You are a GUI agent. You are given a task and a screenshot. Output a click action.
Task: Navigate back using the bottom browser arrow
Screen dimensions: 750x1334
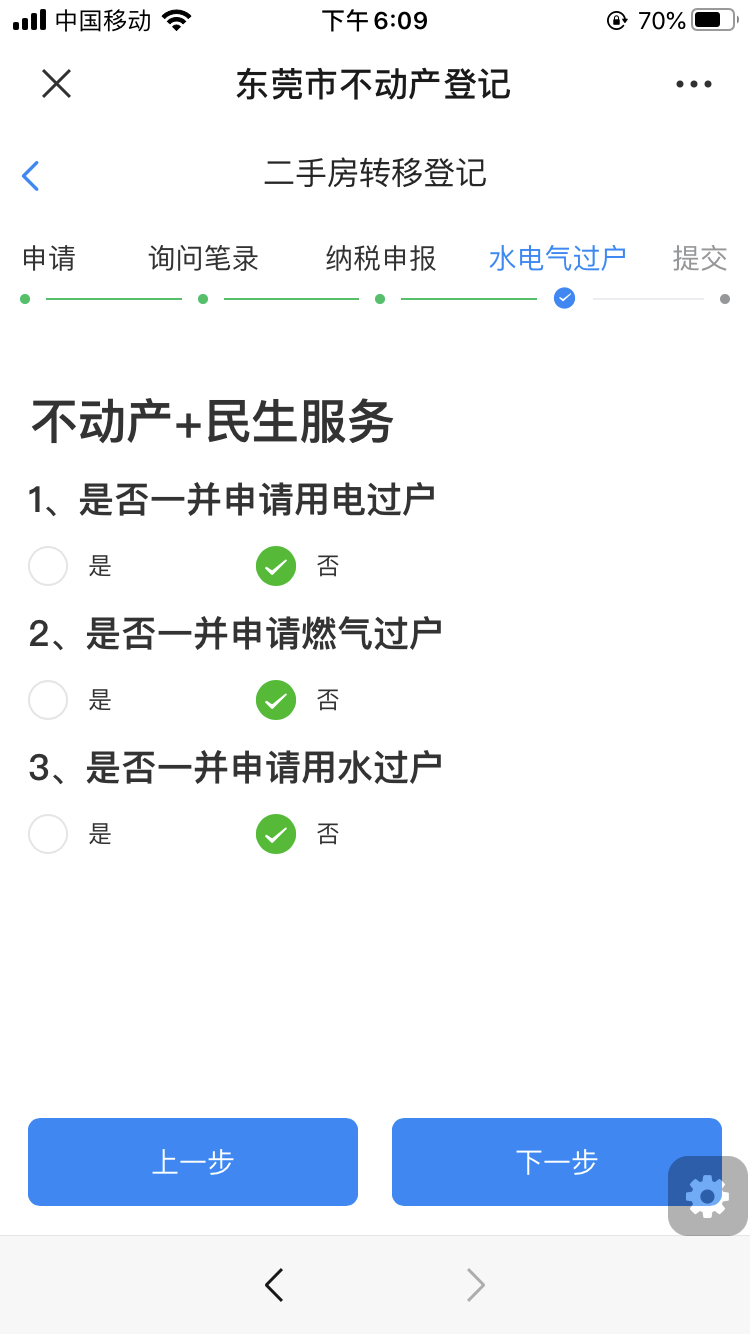click(x=274, y=1285)
